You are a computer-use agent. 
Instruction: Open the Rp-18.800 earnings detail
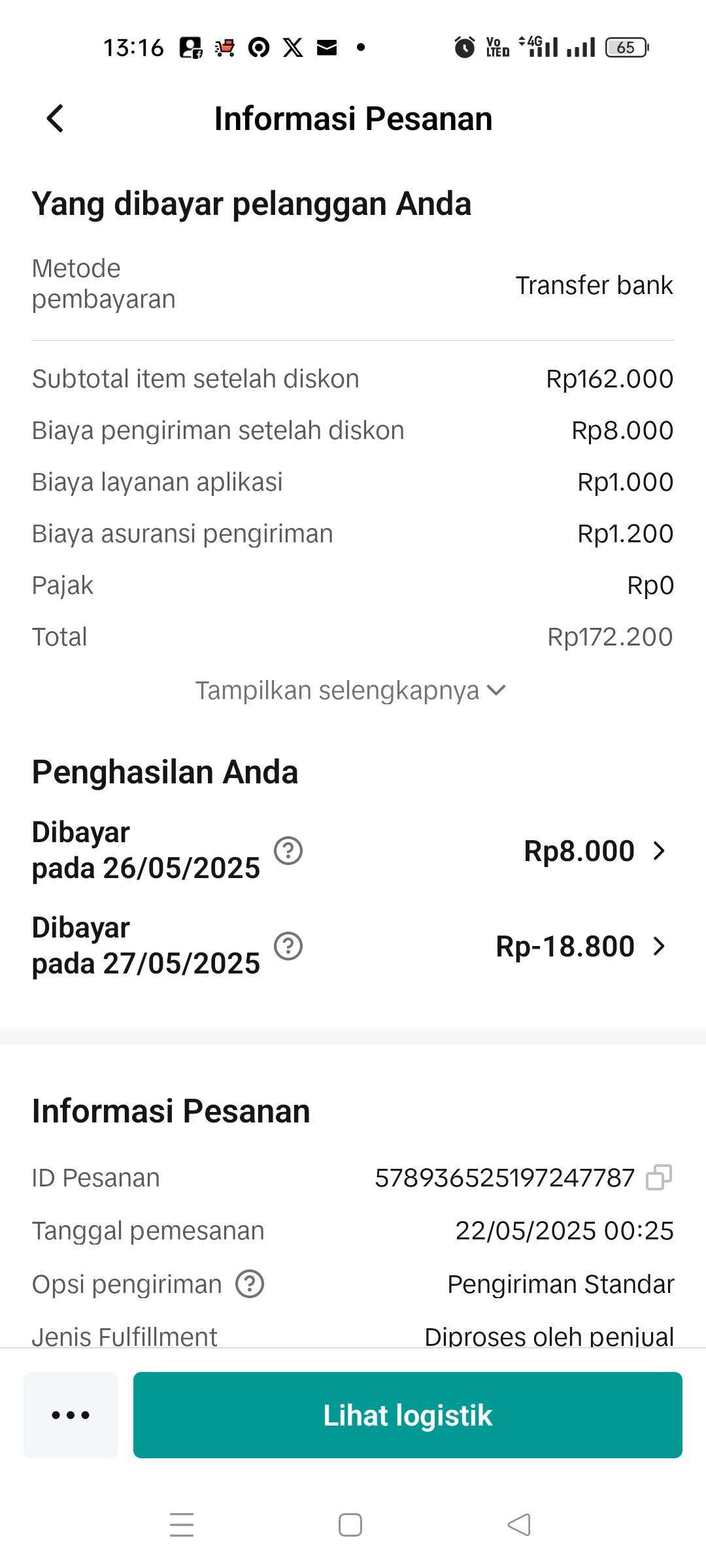(x=581, y=946)
